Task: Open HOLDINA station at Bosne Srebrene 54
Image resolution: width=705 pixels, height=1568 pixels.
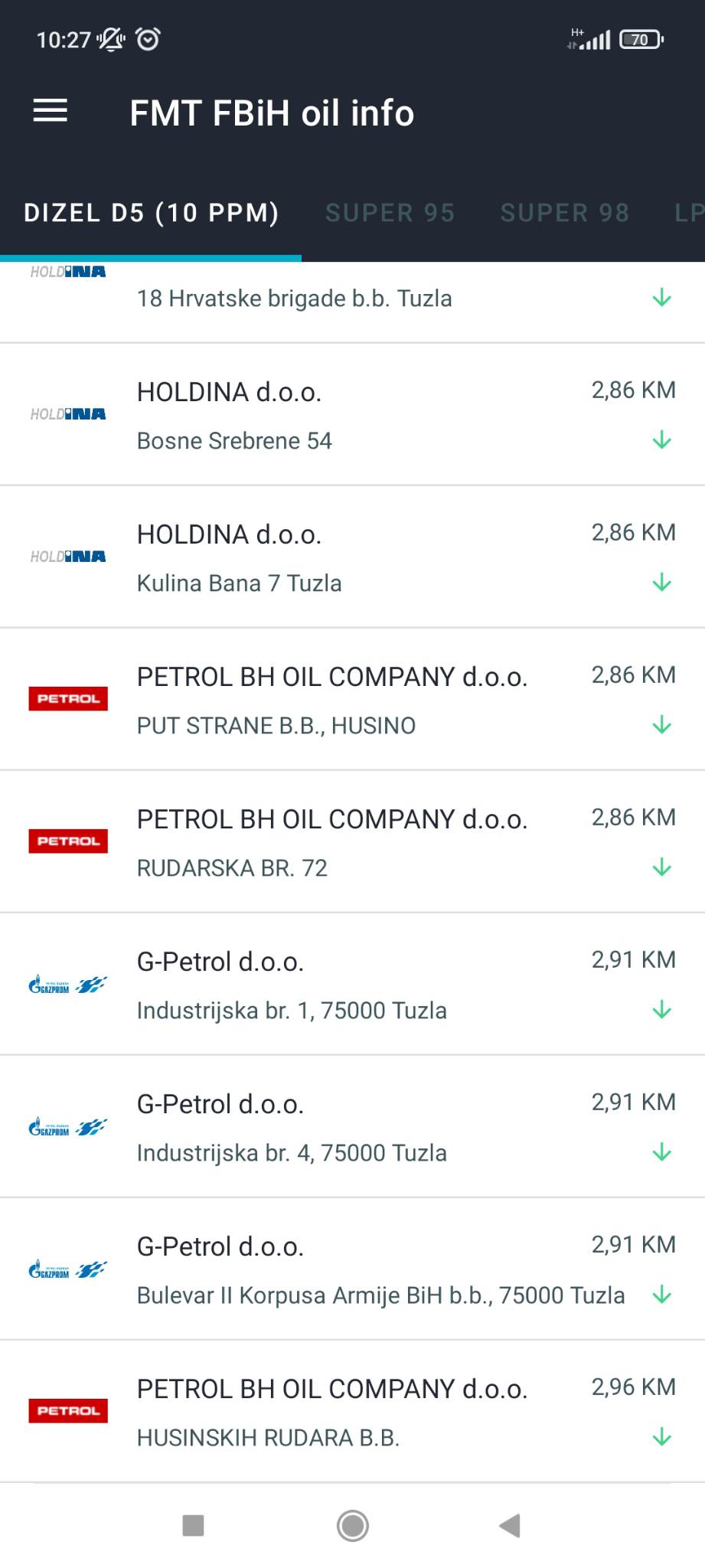Action: pyautogui.click(x=352, y=414)
